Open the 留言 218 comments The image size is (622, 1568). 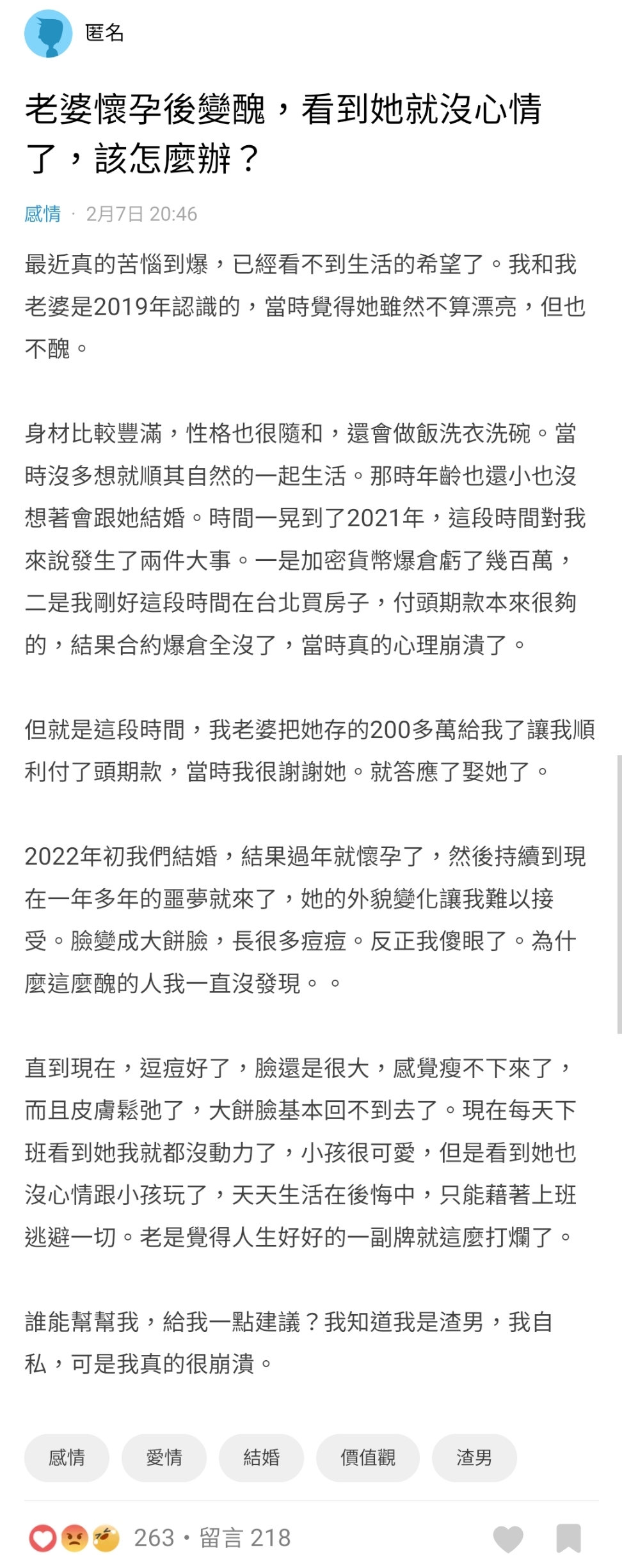245,1538
